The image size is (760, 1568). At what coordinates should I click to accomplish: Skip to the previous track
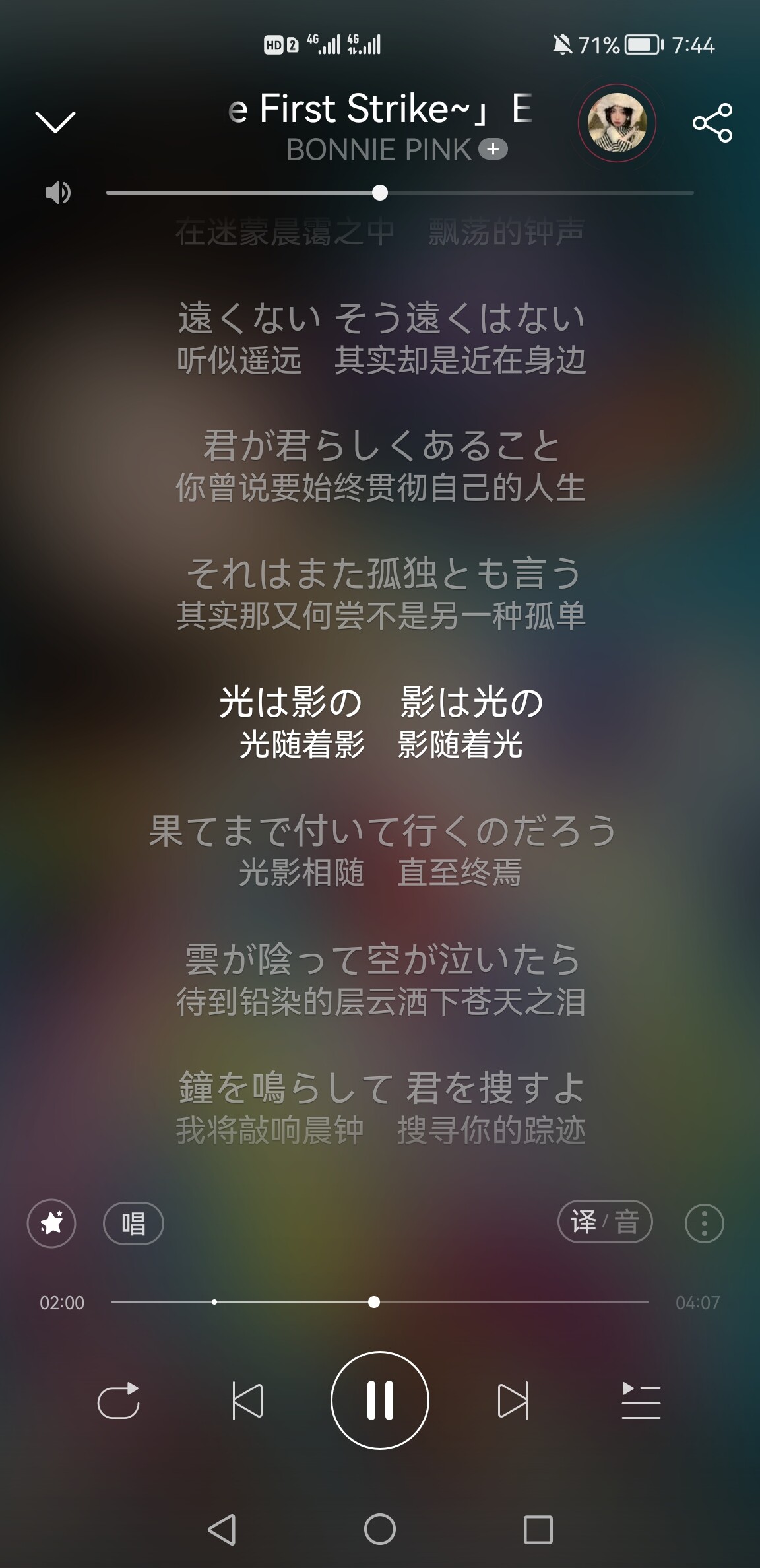click(x=247, y=1400)
